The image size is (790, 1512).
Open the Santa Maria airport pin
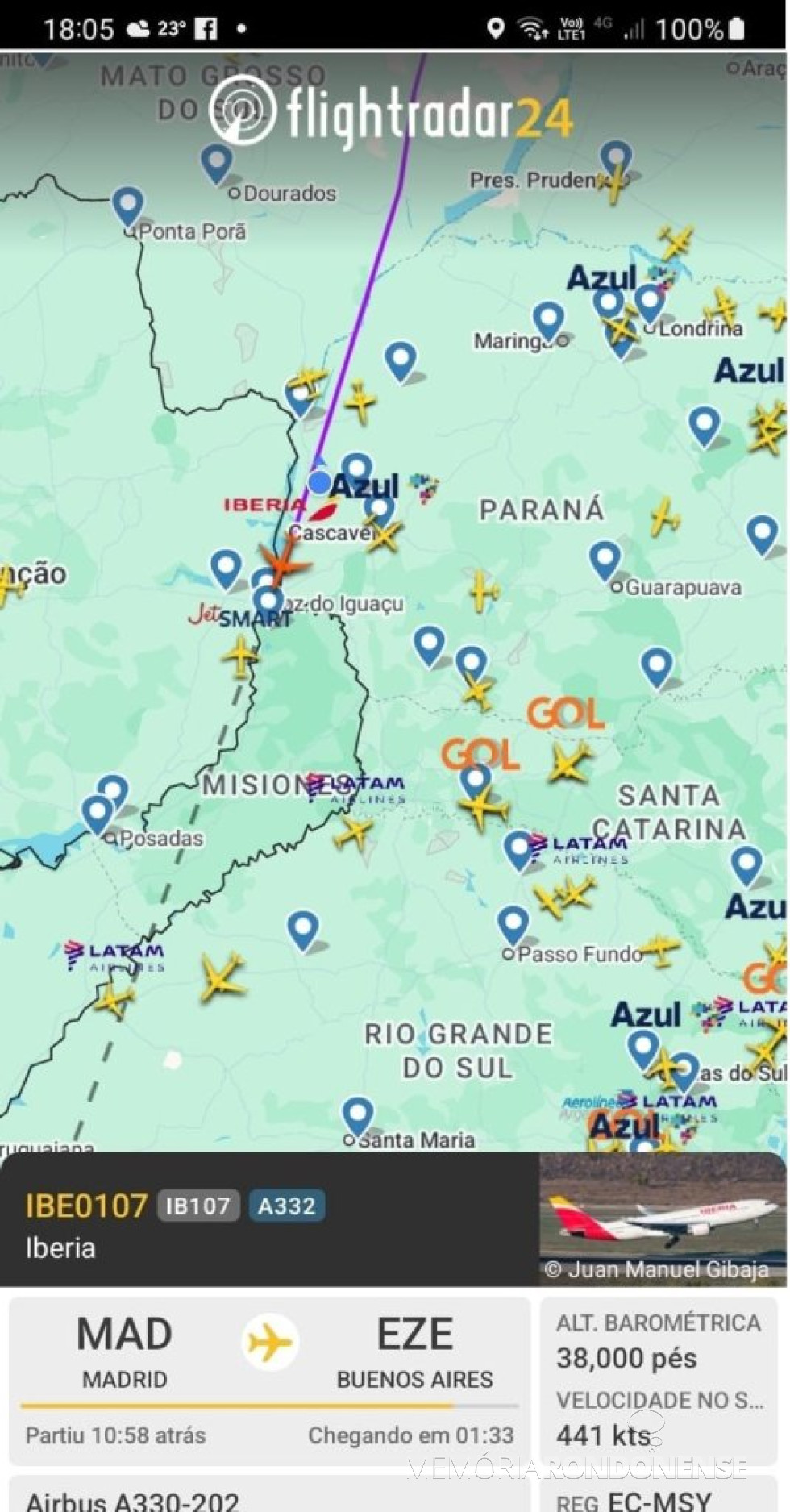(x=358, y=1114)
